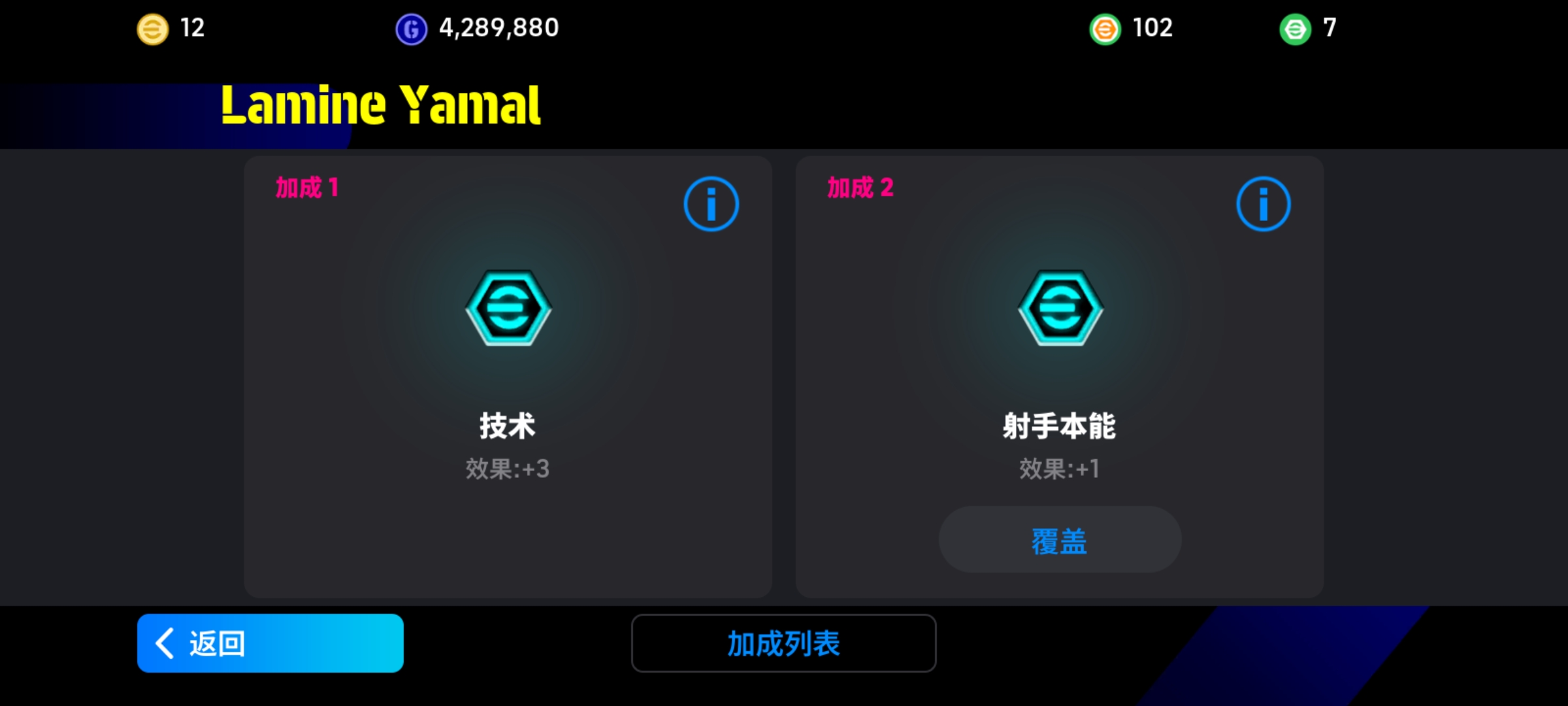Open the 加成列表 list
Screen dimensions: 1568x706
pos(783,643)
